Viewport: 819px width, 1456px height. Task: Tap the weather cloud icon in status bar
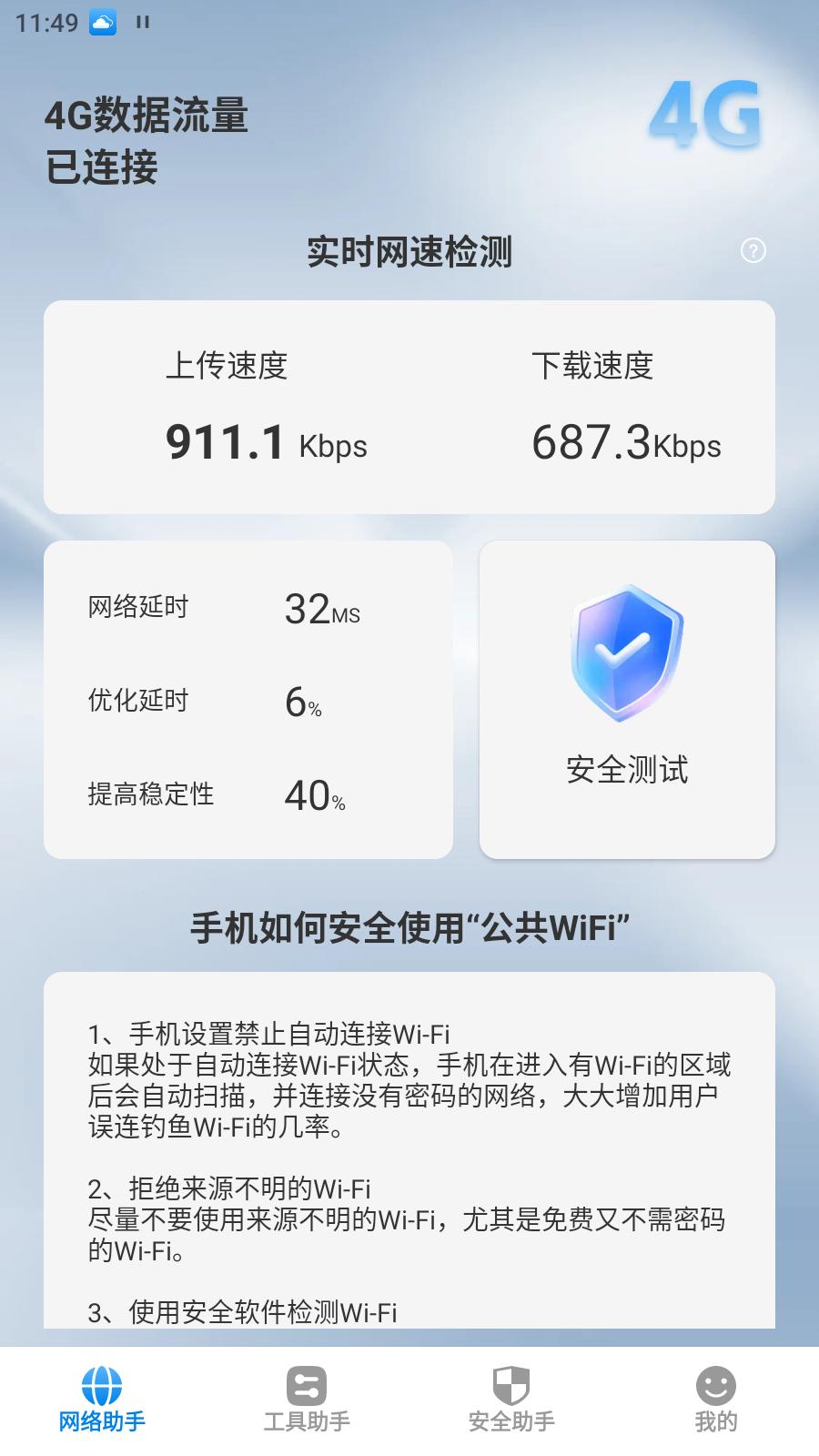(103, 22)
